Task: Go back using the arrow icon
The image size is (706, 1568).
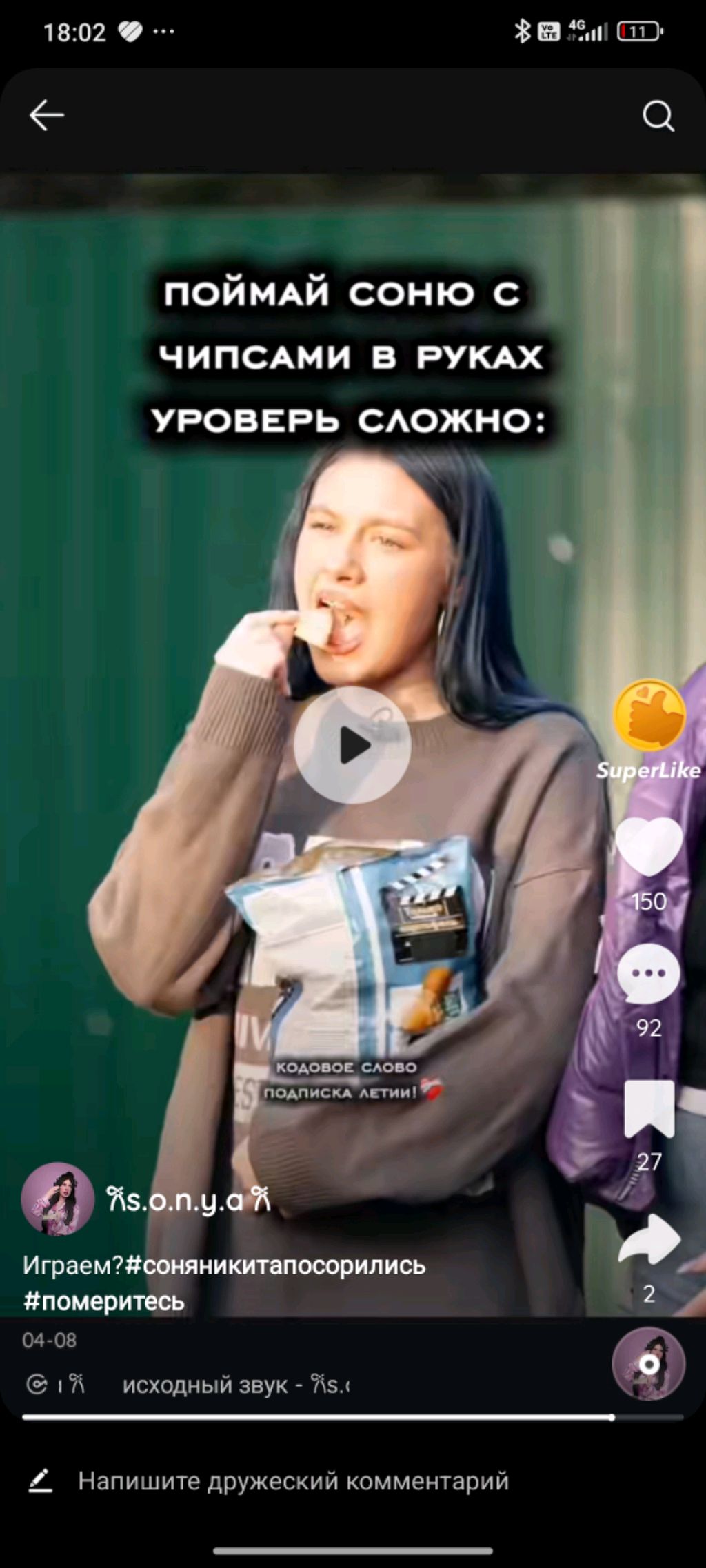Action: [46, 115]
